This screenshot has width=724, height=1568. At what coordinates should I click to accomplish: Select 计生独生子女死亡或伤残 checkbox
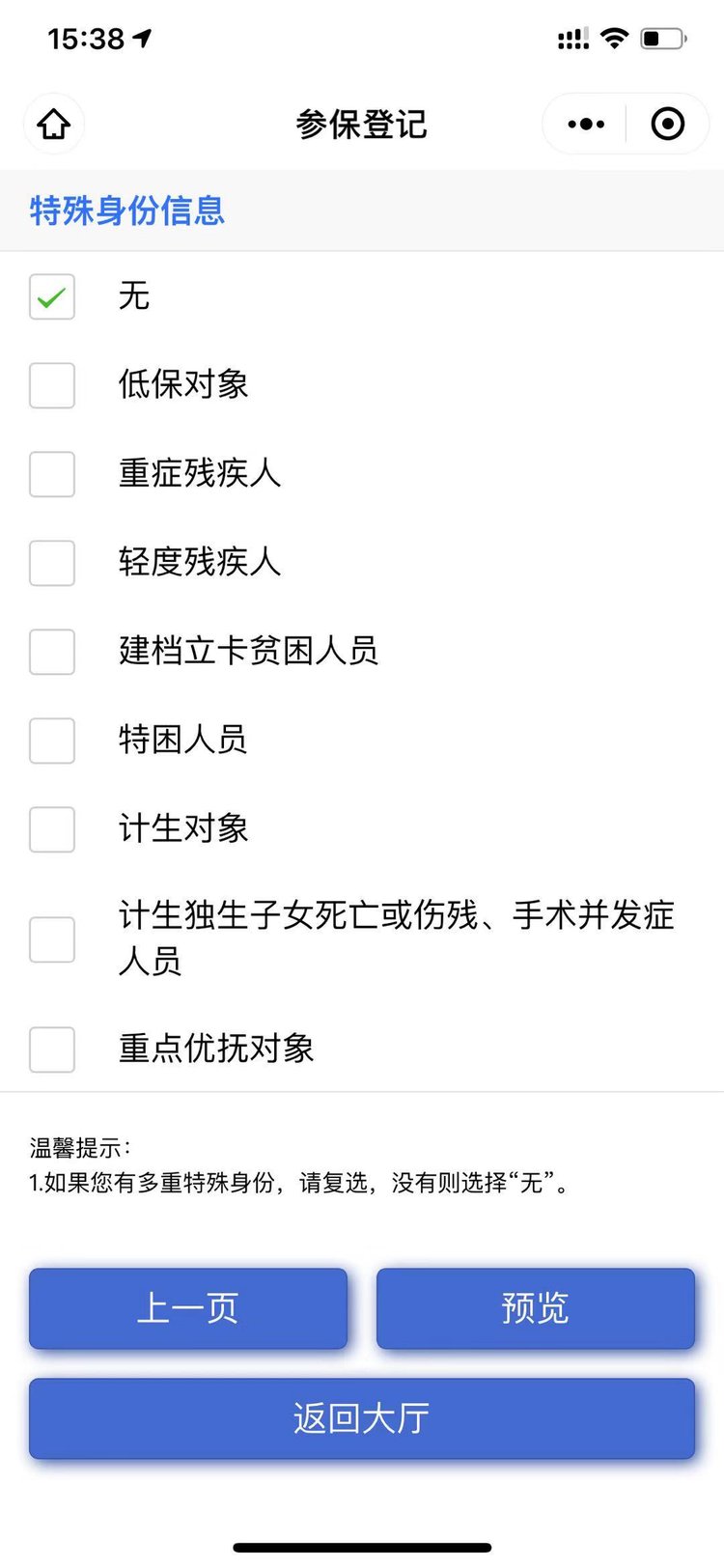[x=52, y=939]
